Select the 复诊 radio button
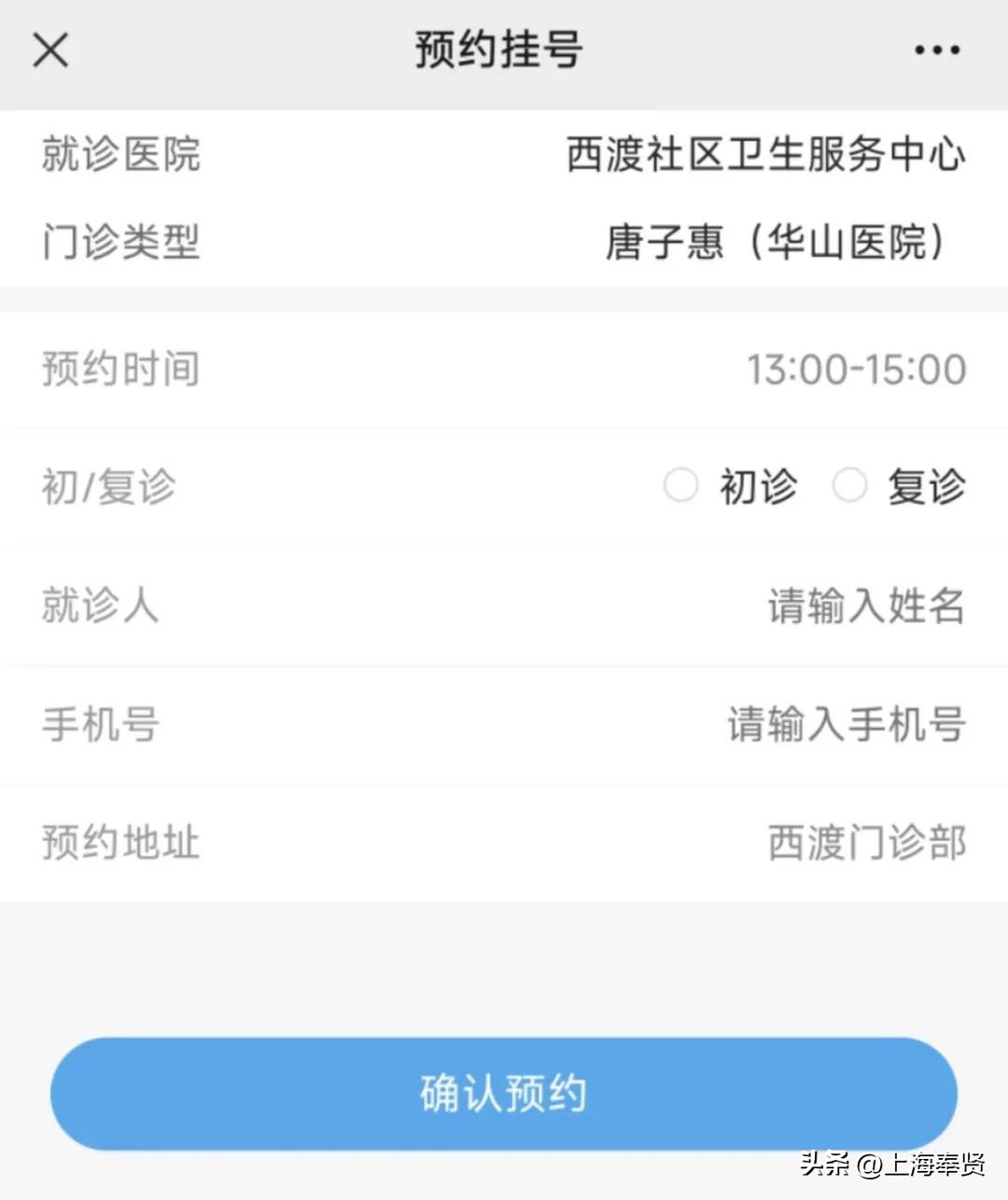The width and height of the screenshot is (1008, 1200). pos(849,486)
